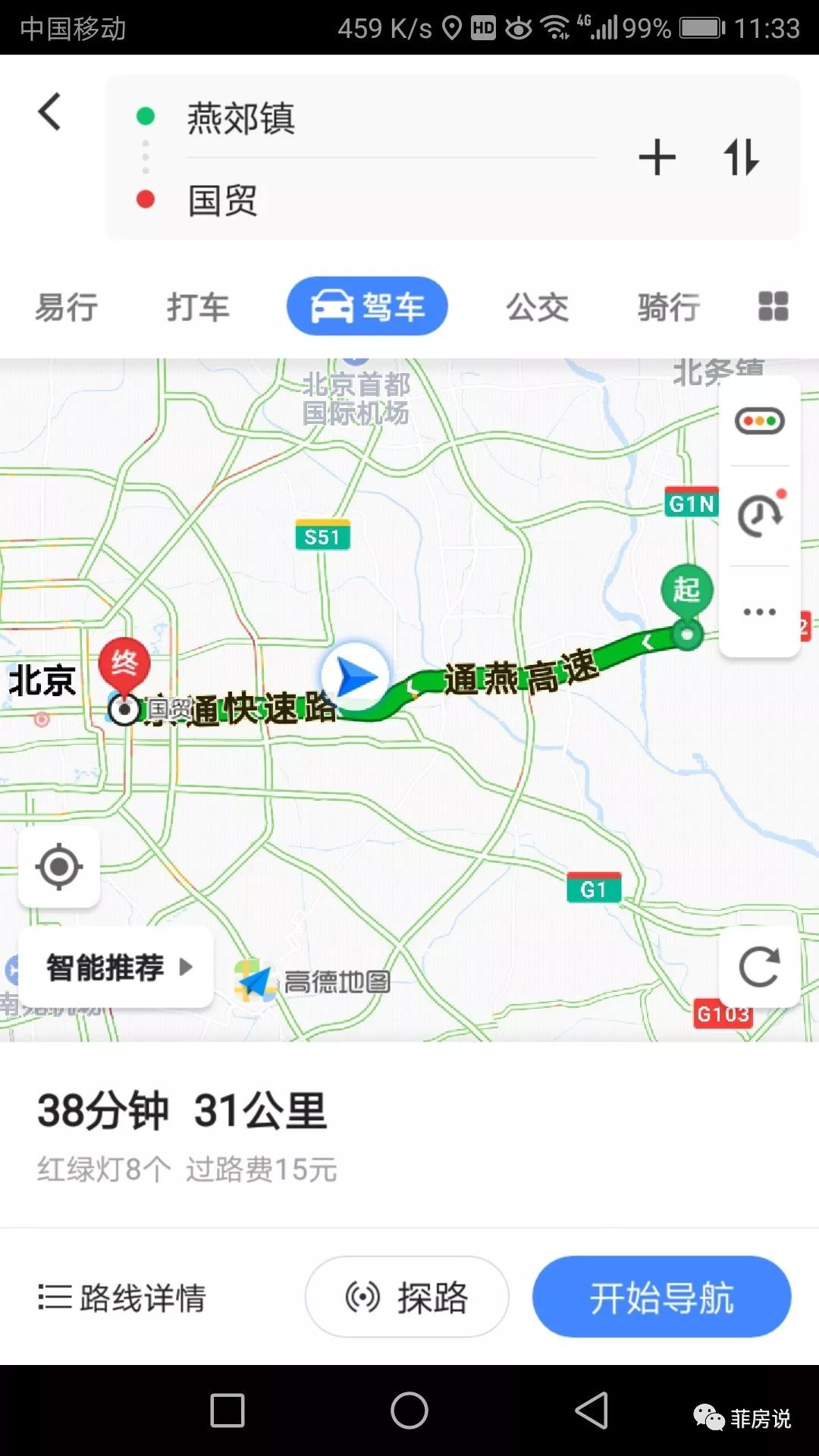The height and width of the screenshot is (1456, 819).
Task: Open the three-dot map options
Action: coord(760,611)
